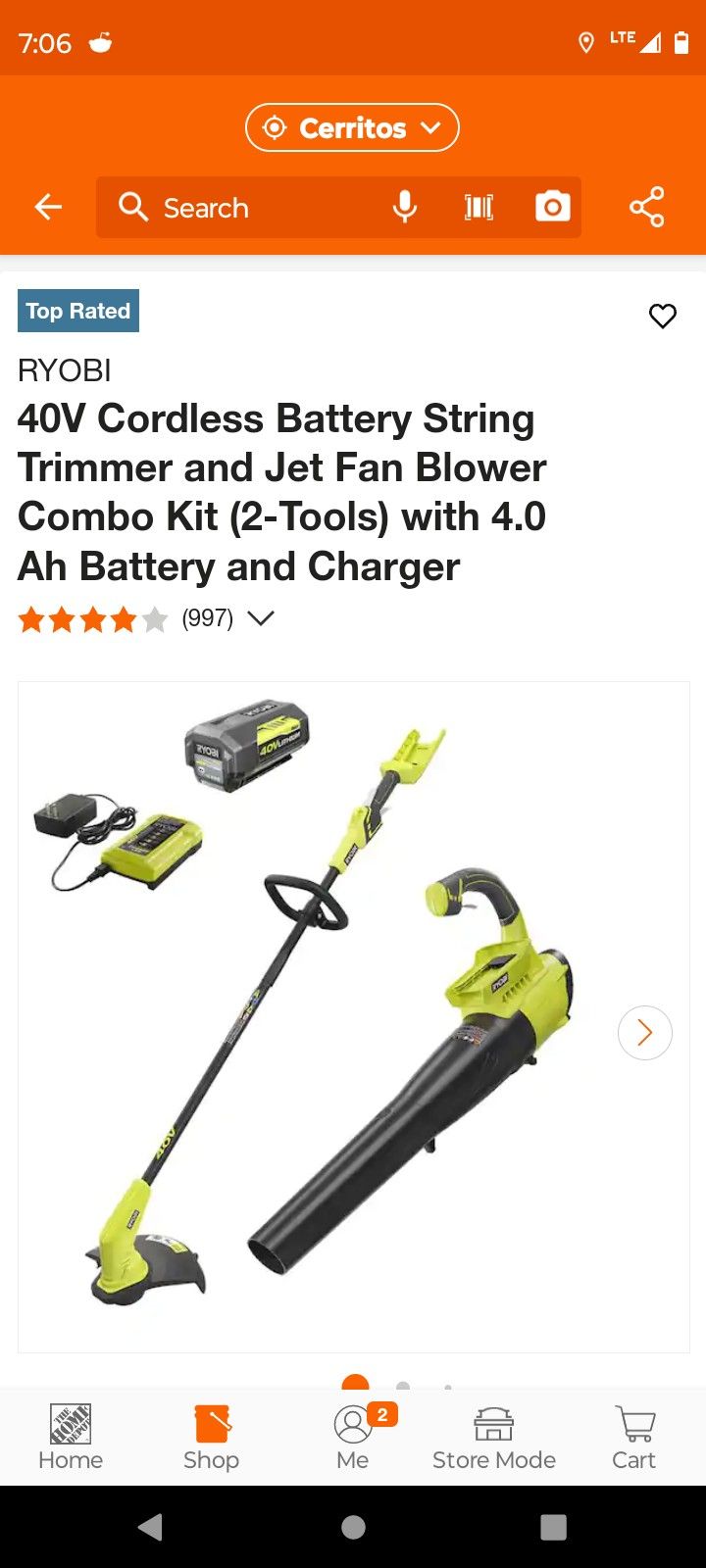Switch to the Home tab
Screen dimensions: 706x1568
(x=71, y=1437)
